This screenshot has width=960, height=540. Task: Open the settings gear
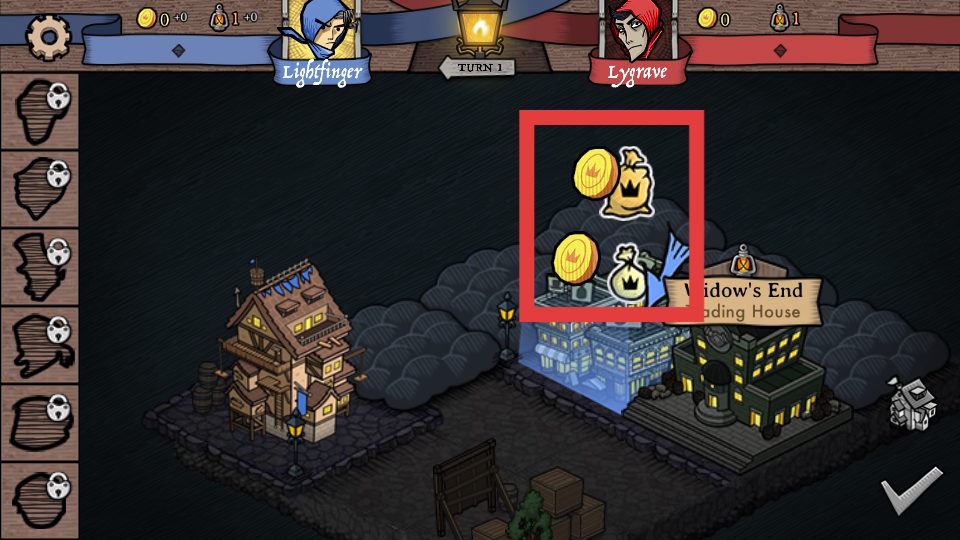(x=46, y=37)
